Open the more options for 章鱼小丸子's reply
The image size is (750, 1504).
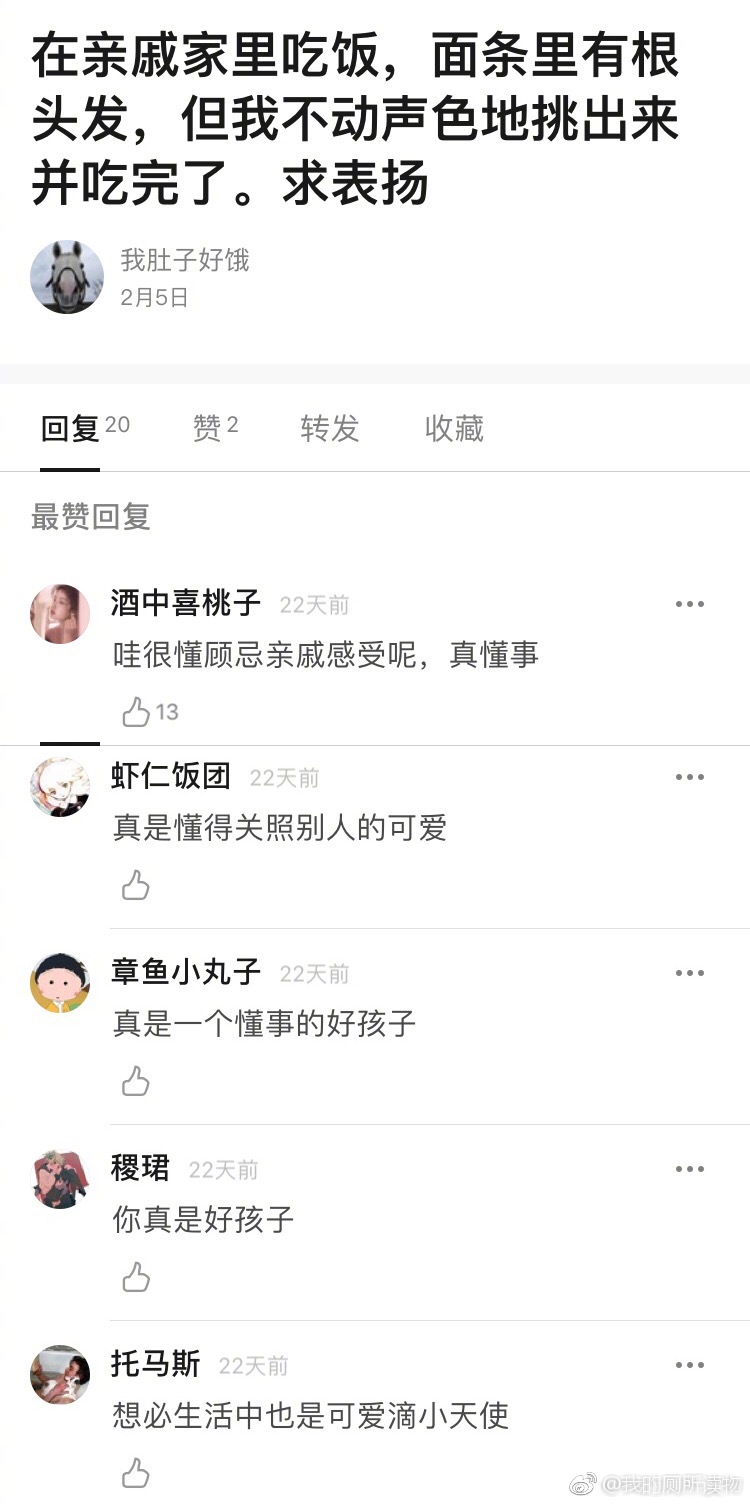[x=689, y=973]
